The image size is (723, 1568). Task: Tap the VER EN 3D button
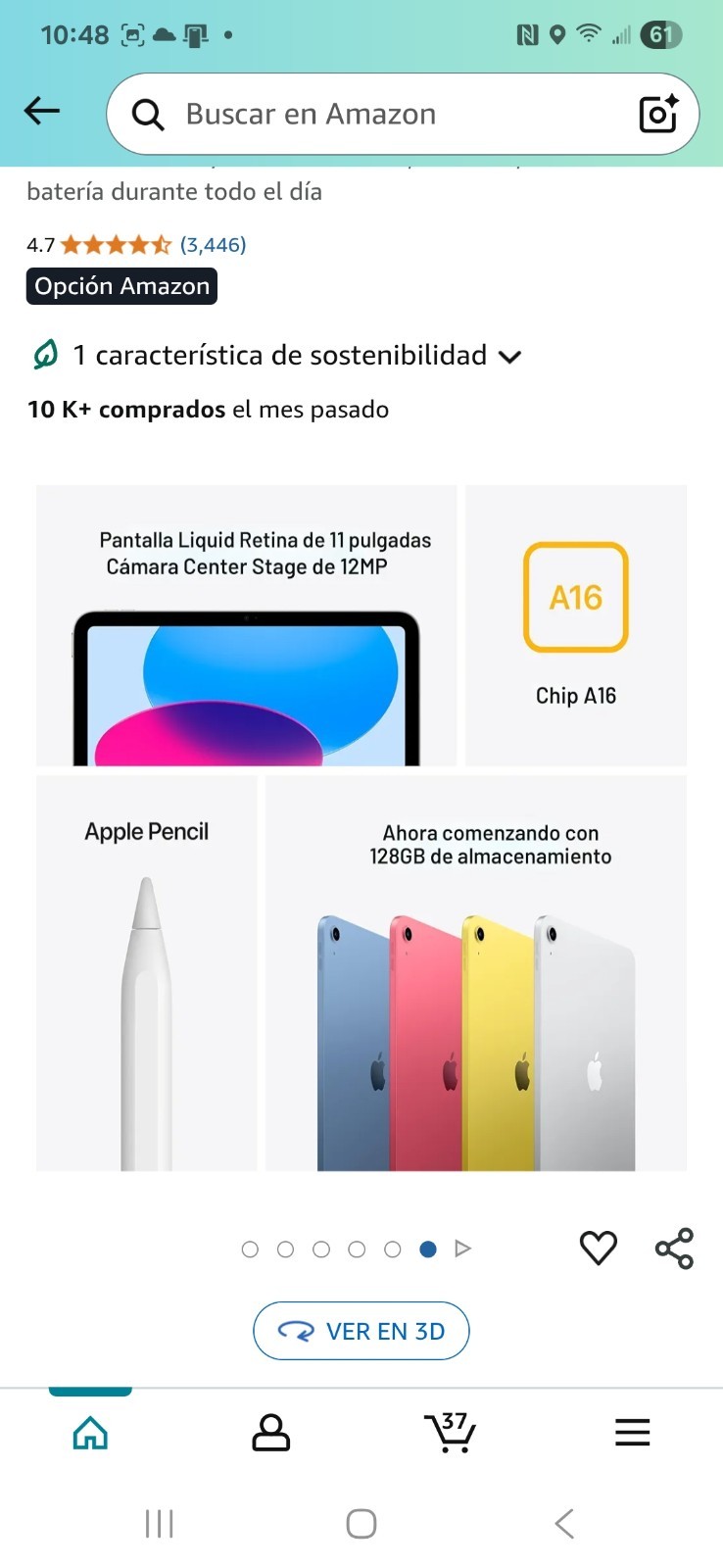(361, 1331)
